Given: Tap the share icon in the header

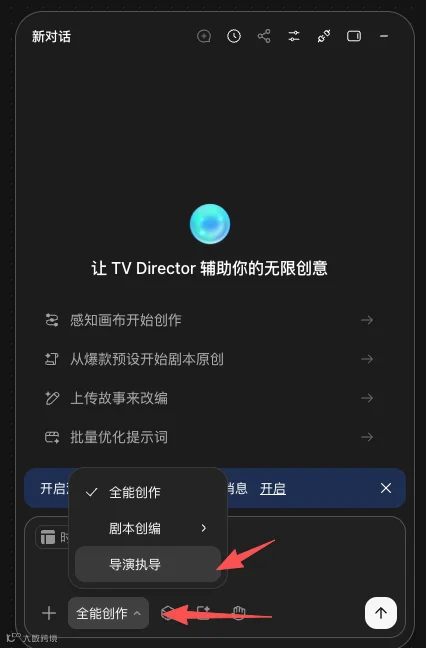Looking at the screenshot, I should point(264,36).
